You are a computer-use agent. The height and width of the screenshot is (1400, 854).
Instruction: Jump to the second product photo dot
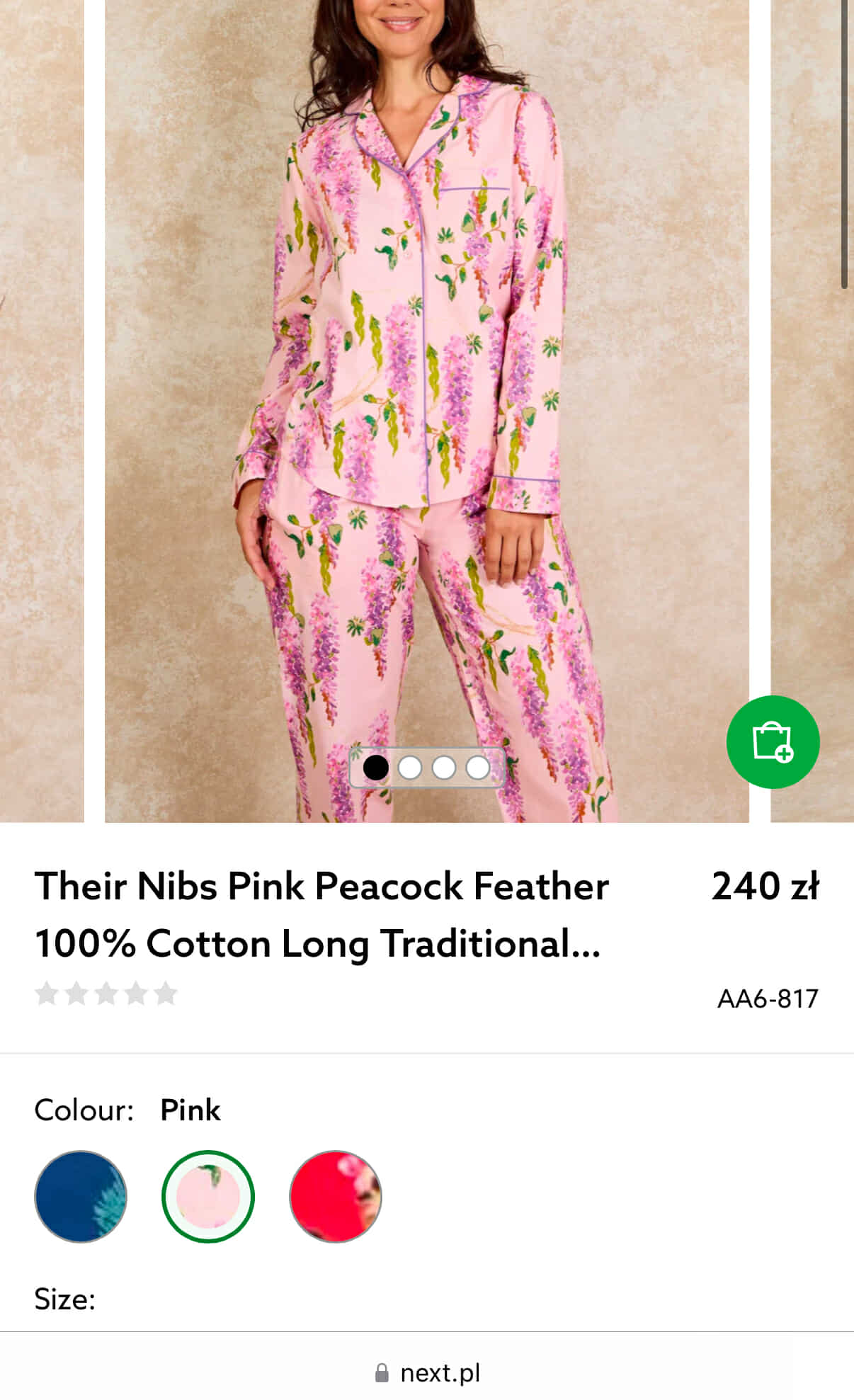tap(410, 767)
